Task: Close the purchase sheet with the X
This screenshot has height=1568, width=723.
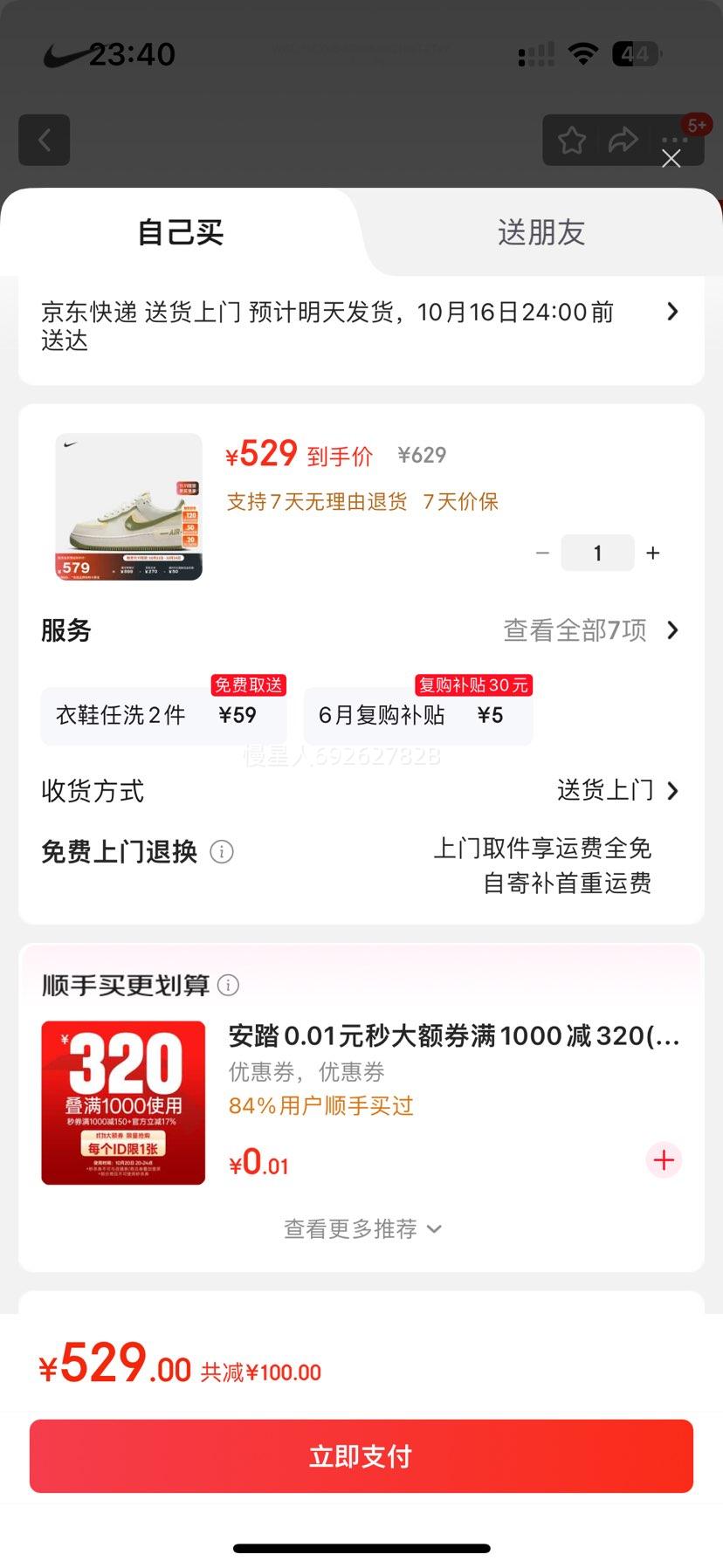Action: 671,158
